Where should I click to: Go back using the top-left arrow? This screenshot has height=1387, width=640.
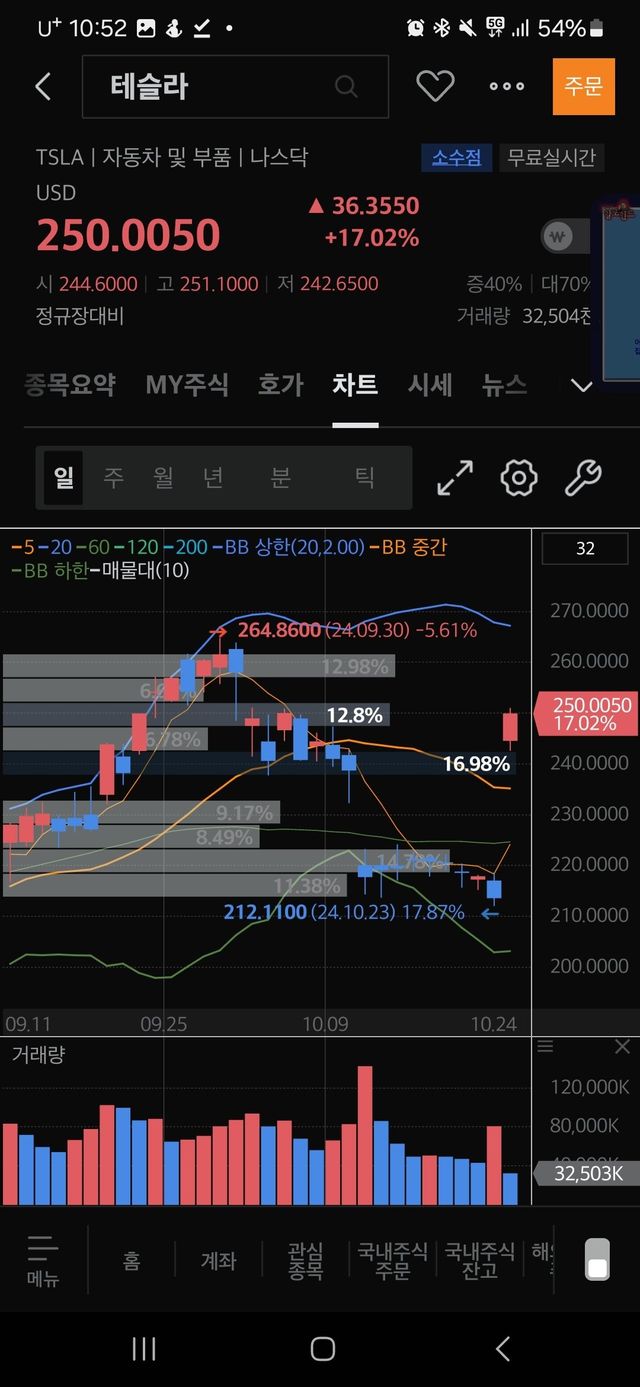click(42, 87)
